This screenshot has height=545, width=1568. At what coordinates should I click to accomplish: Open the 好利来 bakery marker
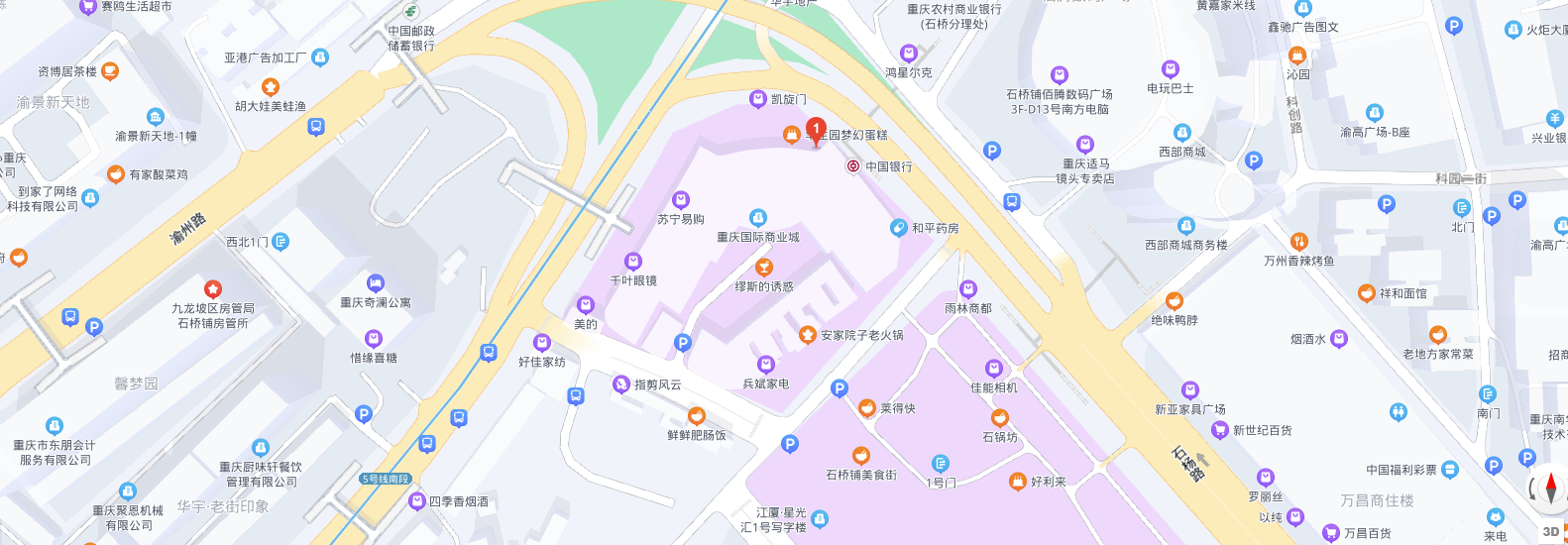1017,482
